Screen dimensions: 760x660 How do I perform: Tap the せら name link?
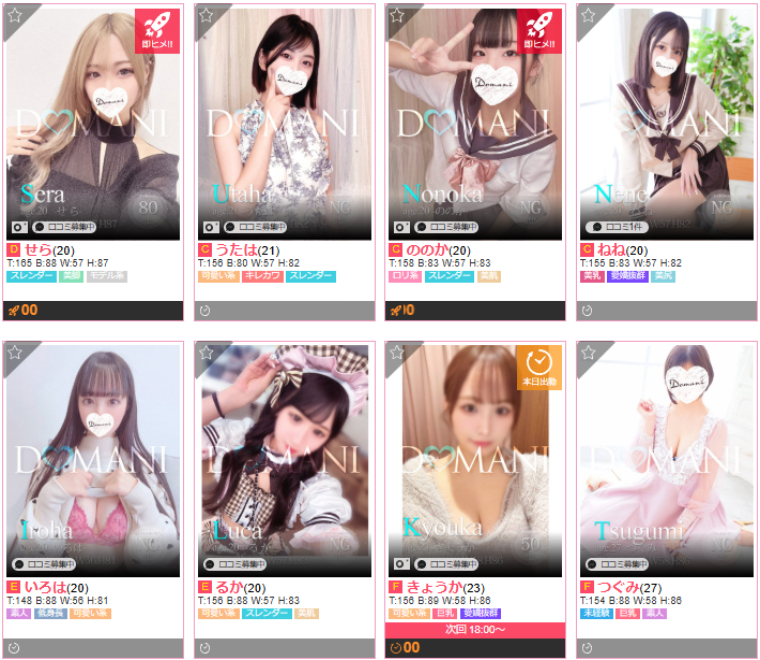[x=38, y=250]
